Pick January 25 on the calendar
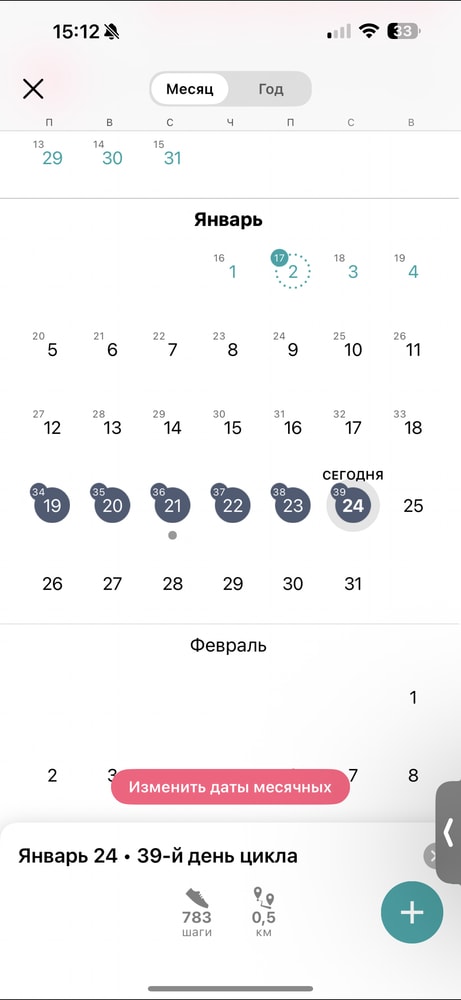 coord(413,506)
